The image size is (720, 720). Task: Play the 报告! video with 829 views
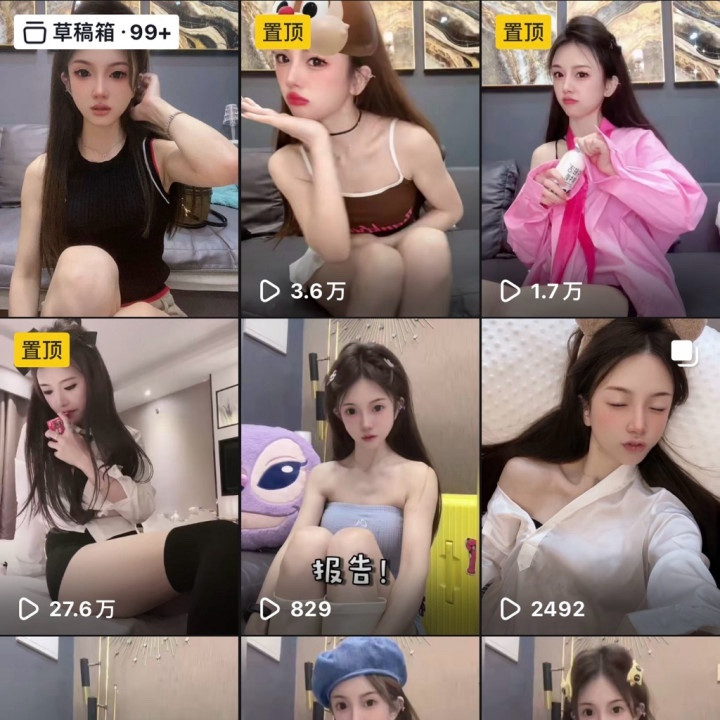point(359,476)
